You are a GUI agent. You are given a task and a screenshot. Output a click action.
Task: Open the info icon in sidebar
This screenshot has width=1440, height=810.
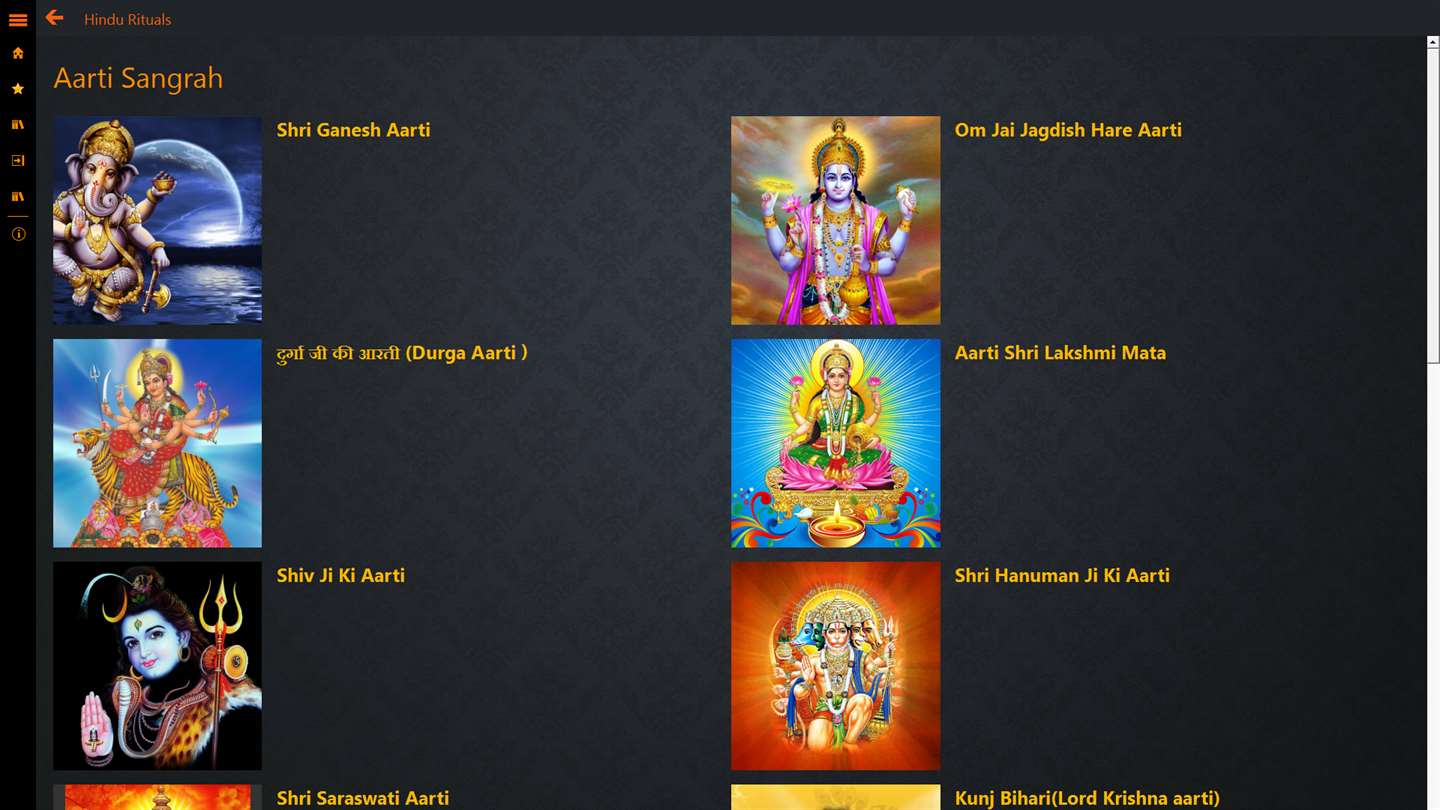(18, 234)
